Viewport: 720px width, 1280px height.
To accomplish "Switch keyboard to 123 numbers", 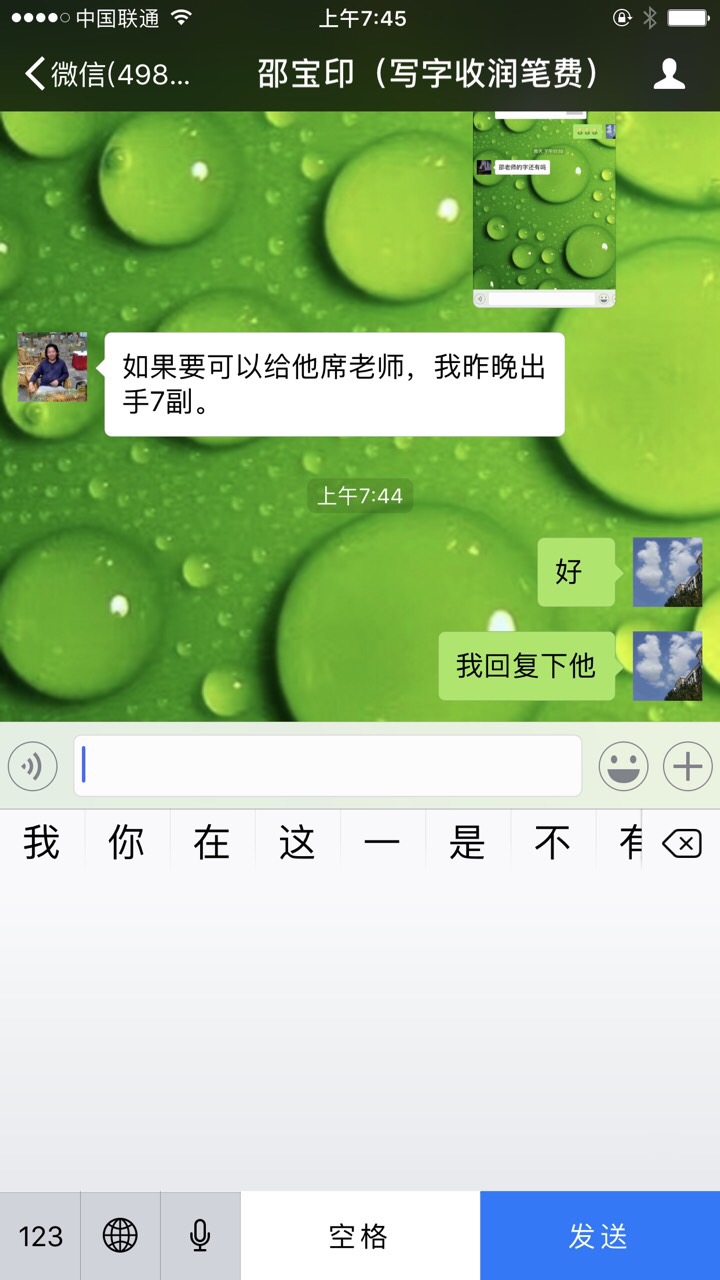I will coord(40,1236).
